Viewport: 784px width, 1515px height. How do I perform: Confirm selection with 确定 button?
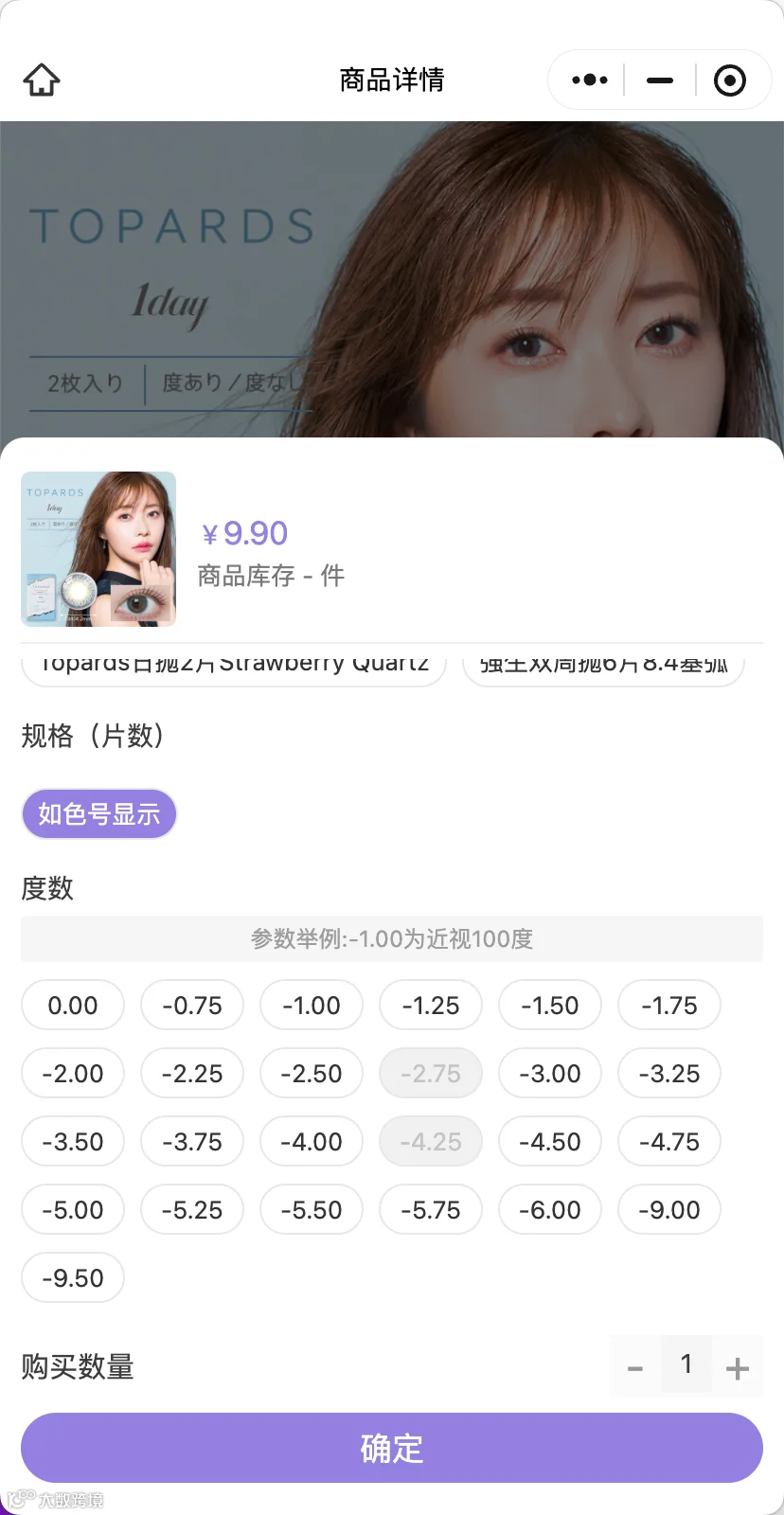(392, 1448)
